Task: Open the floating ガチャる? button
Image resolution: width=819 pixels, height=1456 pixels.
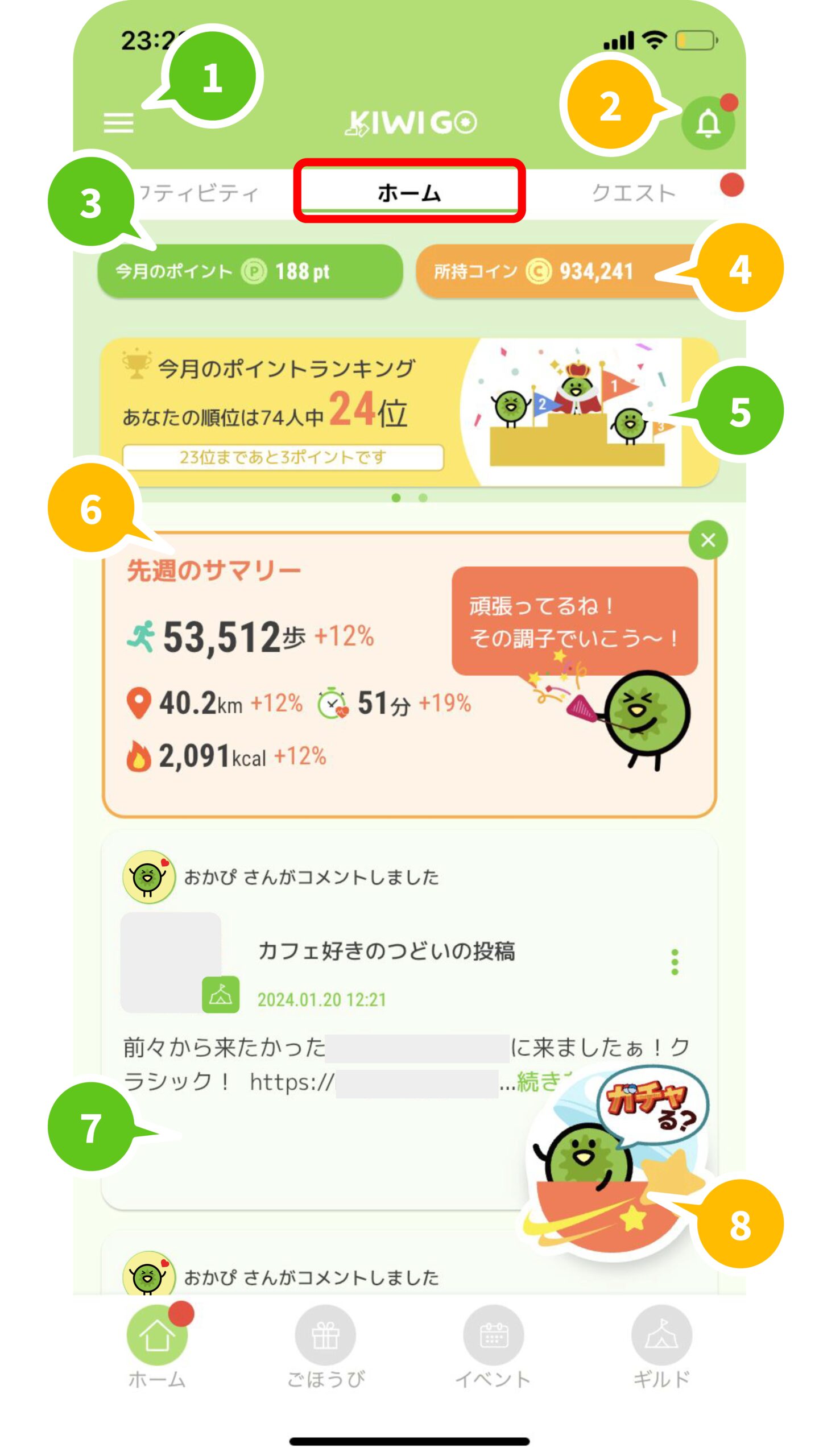Action: click(614, 1160)
